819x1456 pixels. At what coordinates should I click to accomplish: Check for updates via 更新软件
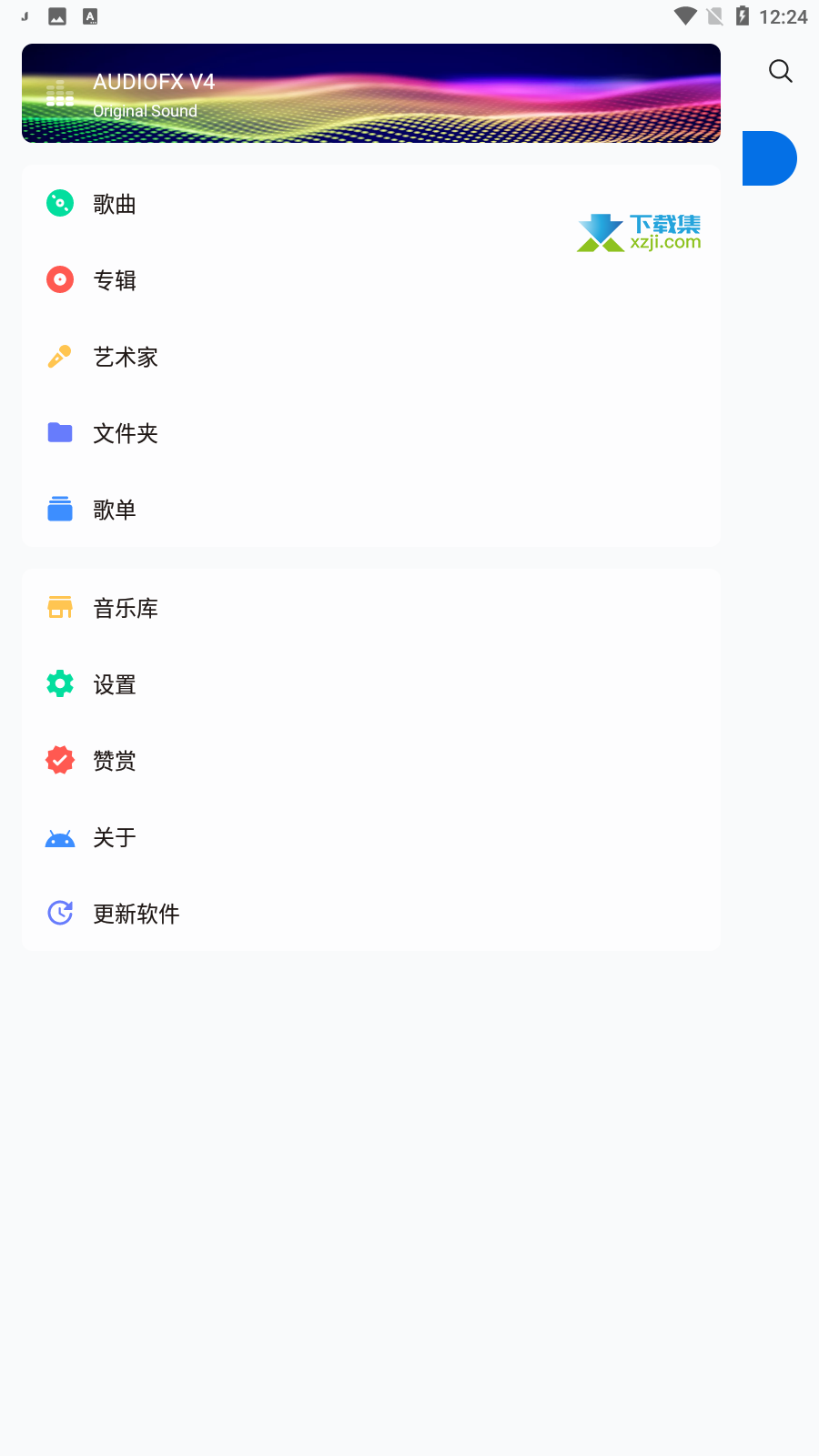[x=371, y=914]
